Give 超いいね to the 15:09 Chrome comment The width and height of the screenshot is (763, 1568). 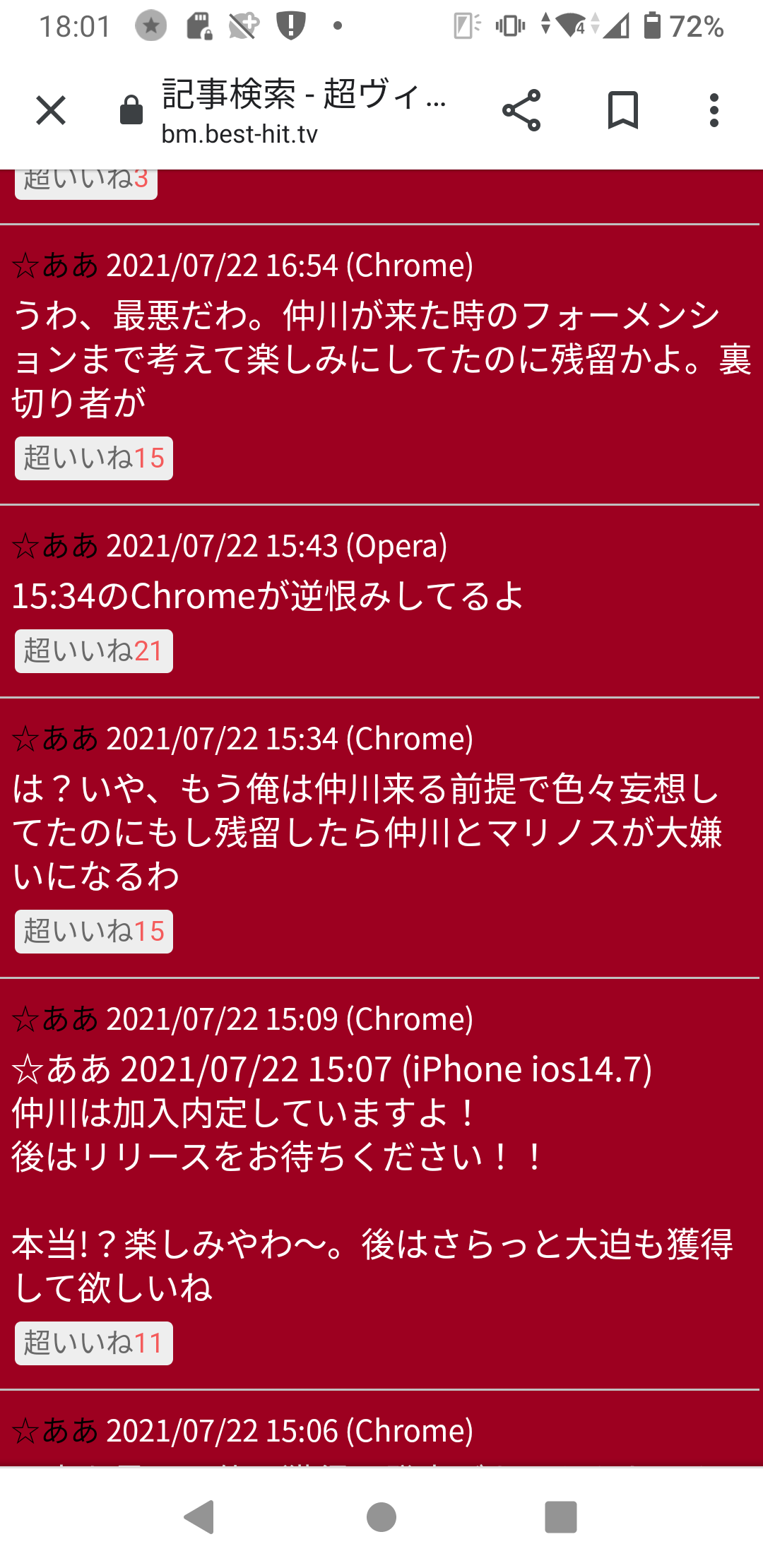pyautogui.click(x=94, y=1343)
